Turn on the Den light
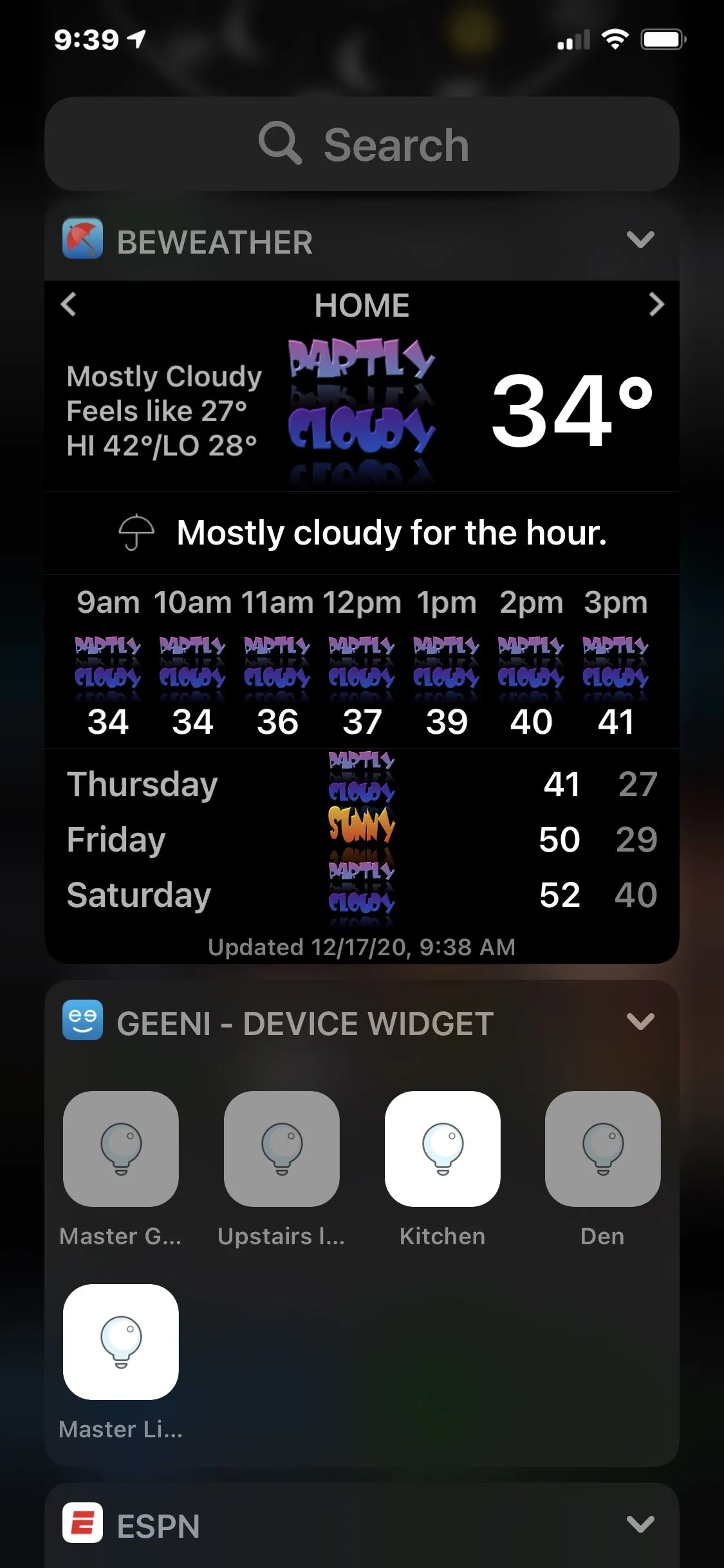Screen dimensions: 724x1568 coord(602,1148)
